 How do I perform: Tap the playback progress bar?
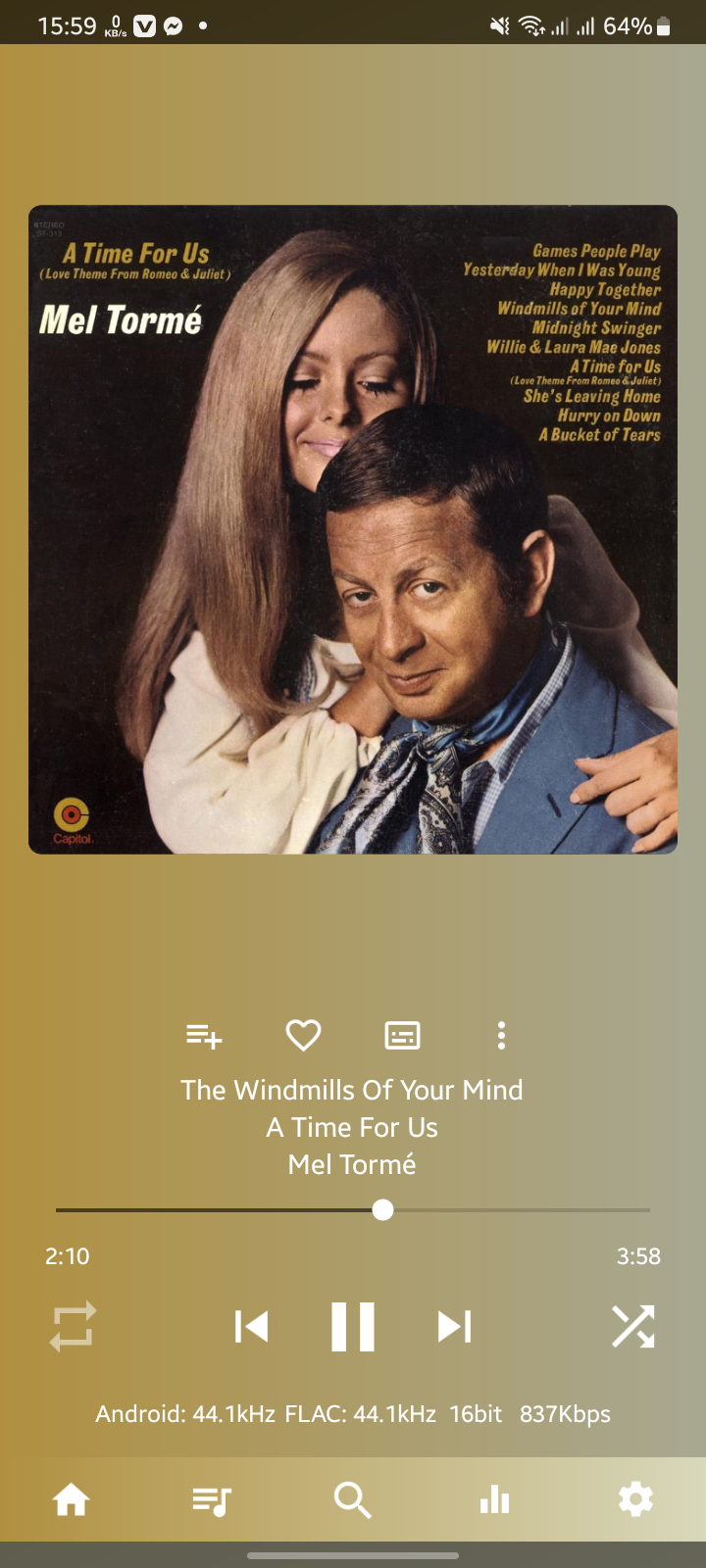click(353, 1210)
